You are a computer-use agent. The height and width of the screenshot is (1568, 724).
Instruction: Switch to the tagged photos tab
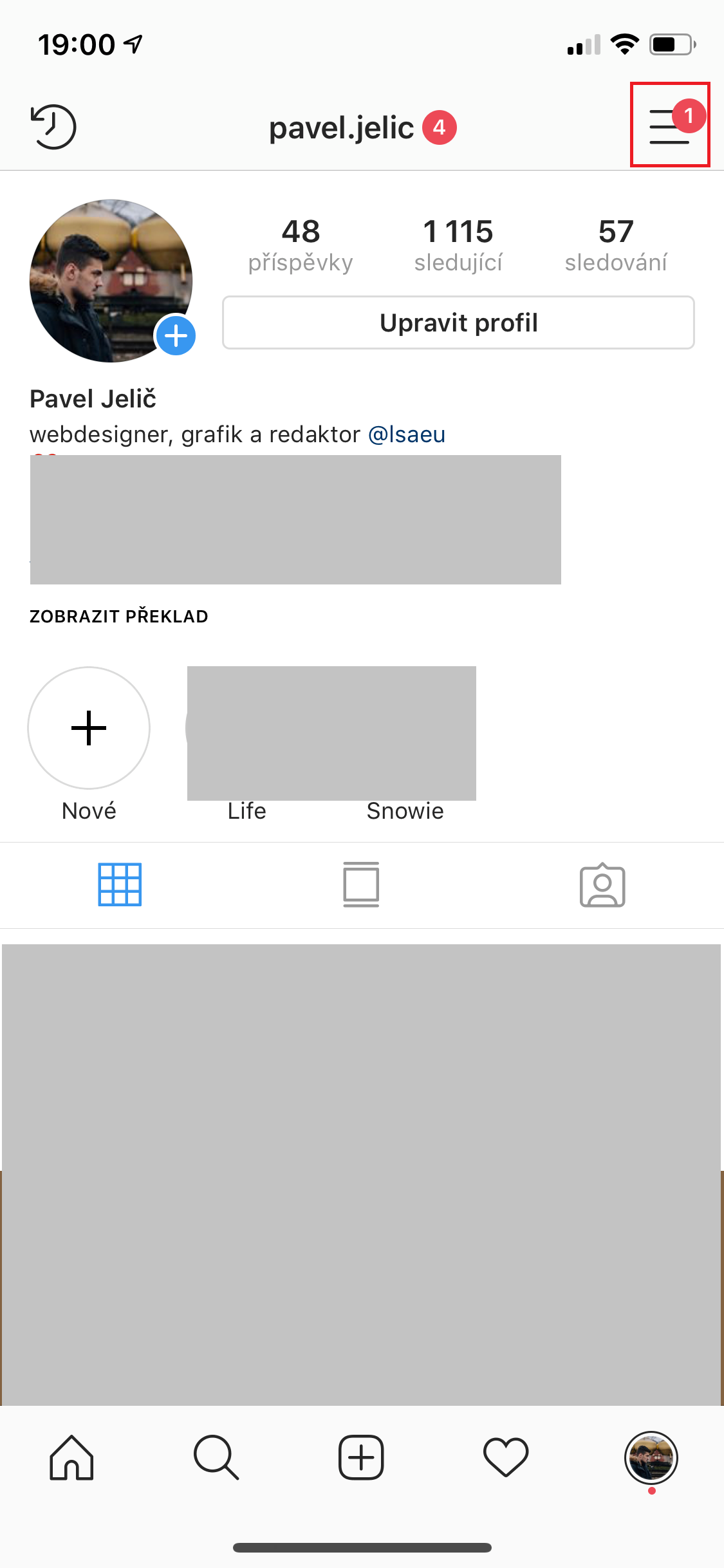pyautogui.click(x=602, y=885)
